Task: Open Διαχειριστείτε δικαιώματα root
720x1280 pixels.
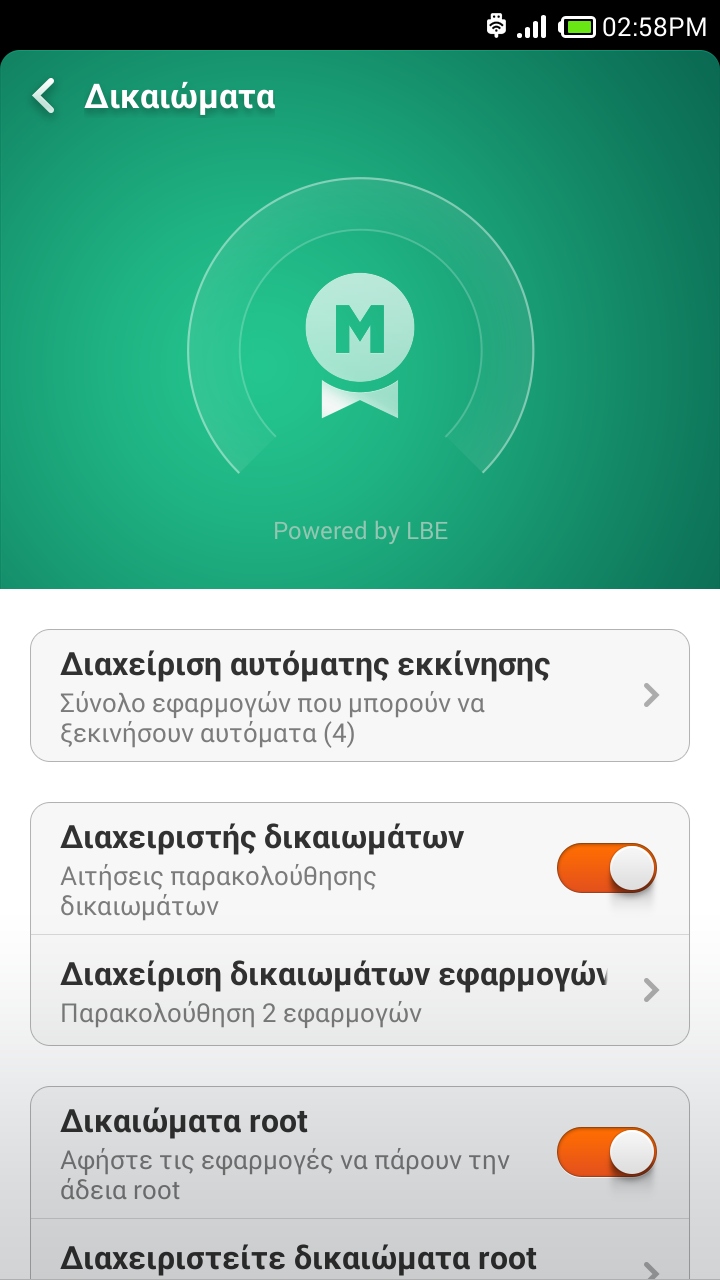Action: click(360, 1258)
